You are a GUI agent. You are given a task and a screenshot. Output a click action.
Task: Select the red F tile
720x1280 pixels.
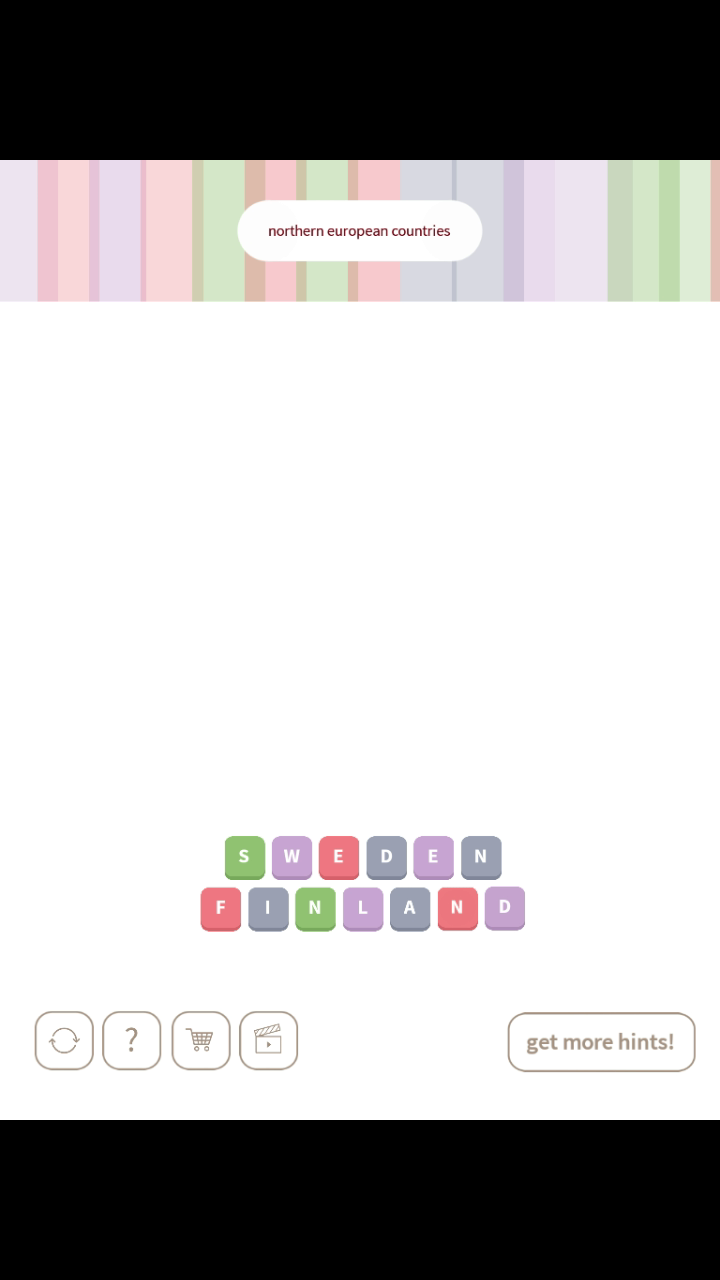(x=220, y=908)
